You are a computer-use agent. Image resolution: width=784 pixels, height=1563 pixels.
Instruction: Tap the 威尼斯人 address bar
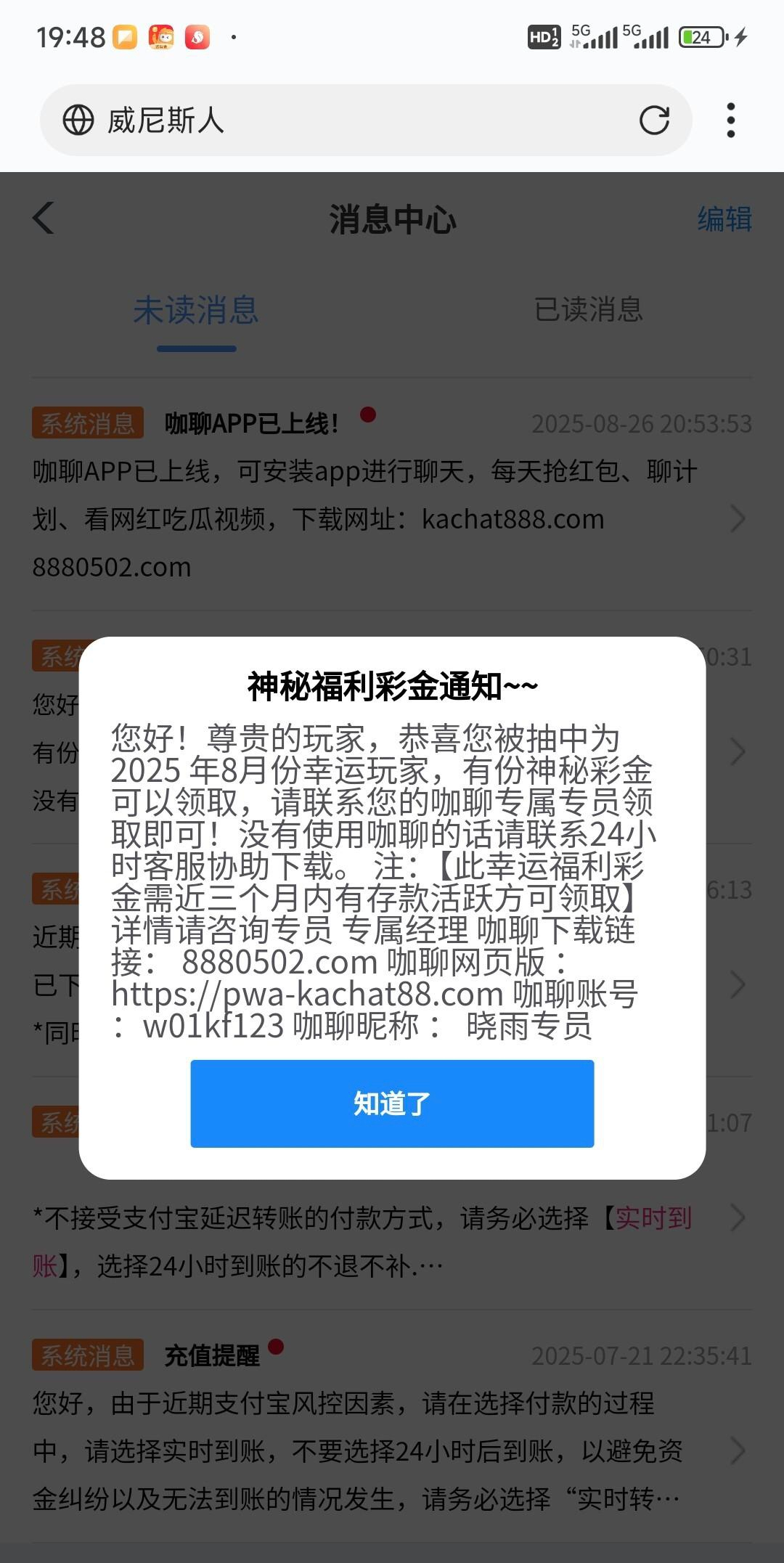(348, 121)
